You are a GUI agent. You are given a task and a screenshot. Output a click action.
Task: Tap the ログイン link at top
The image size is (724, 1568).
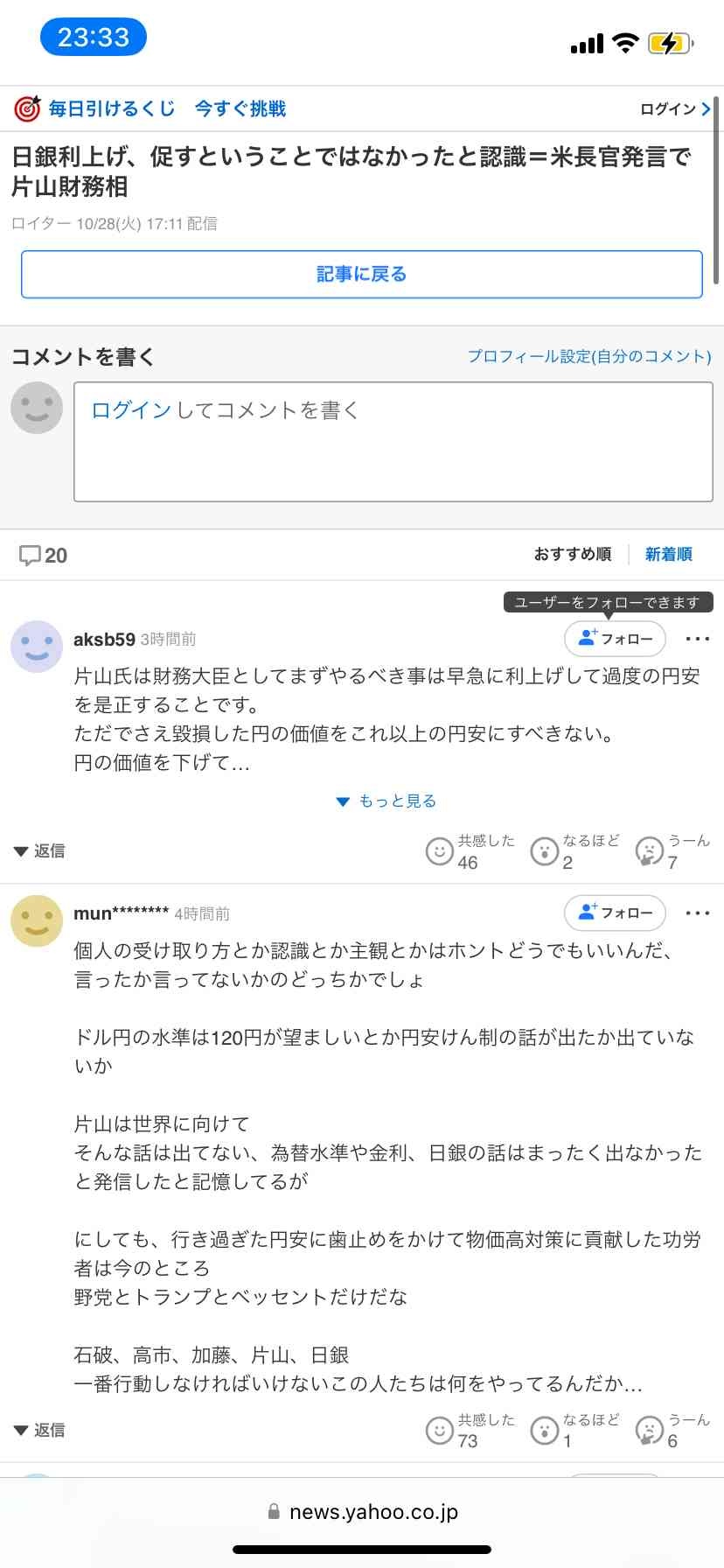674,108
